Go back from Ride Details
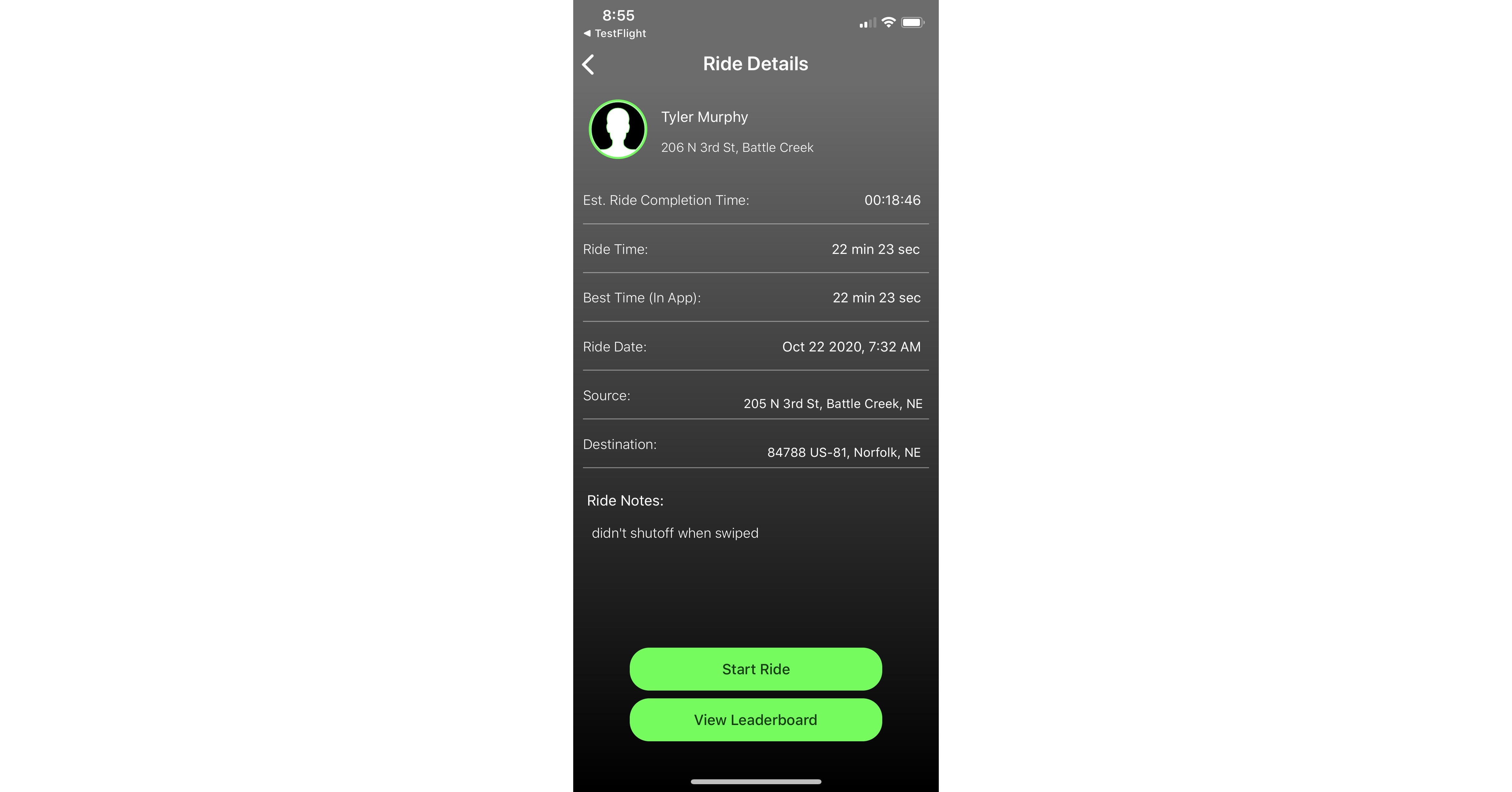This screenshot has width=1512, height=792. (x=588, y=65)
